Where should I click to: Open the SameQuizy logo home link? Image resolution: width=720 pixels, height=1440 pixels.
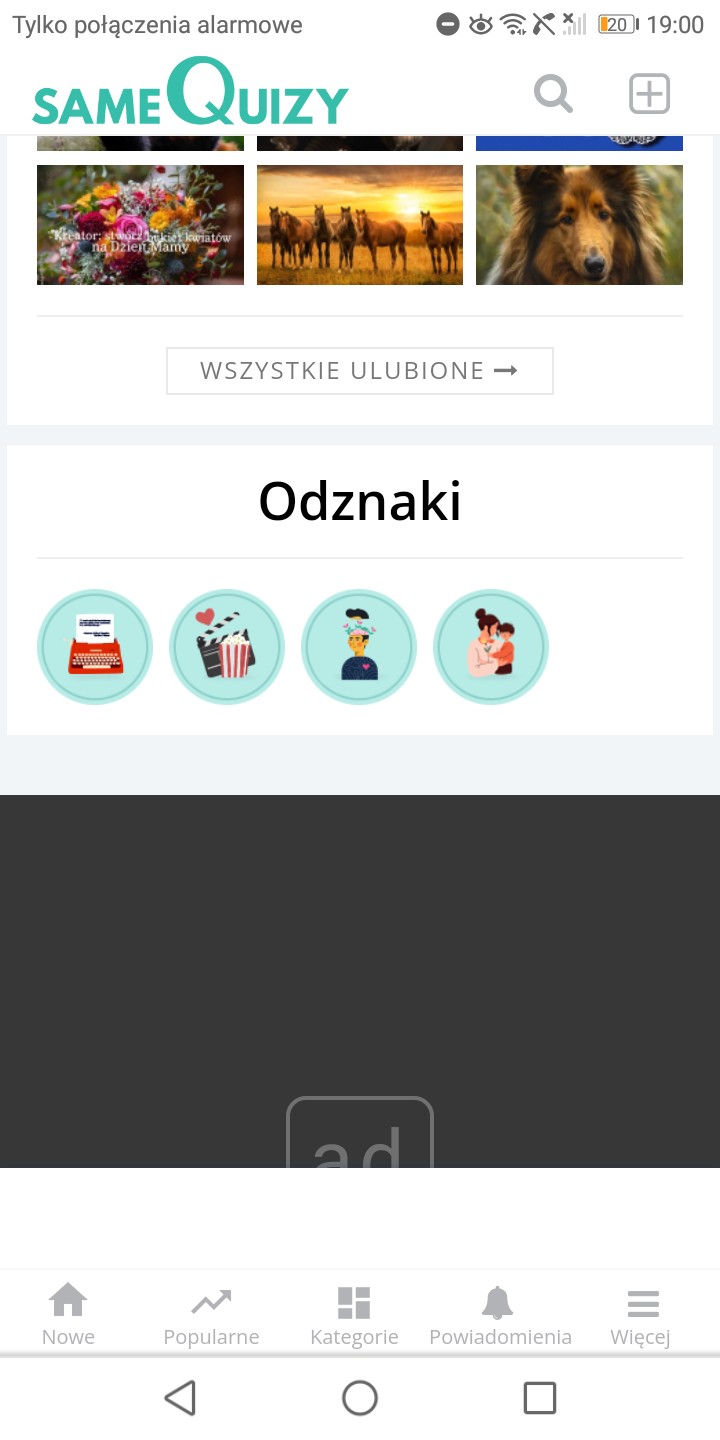click(190, 92)
